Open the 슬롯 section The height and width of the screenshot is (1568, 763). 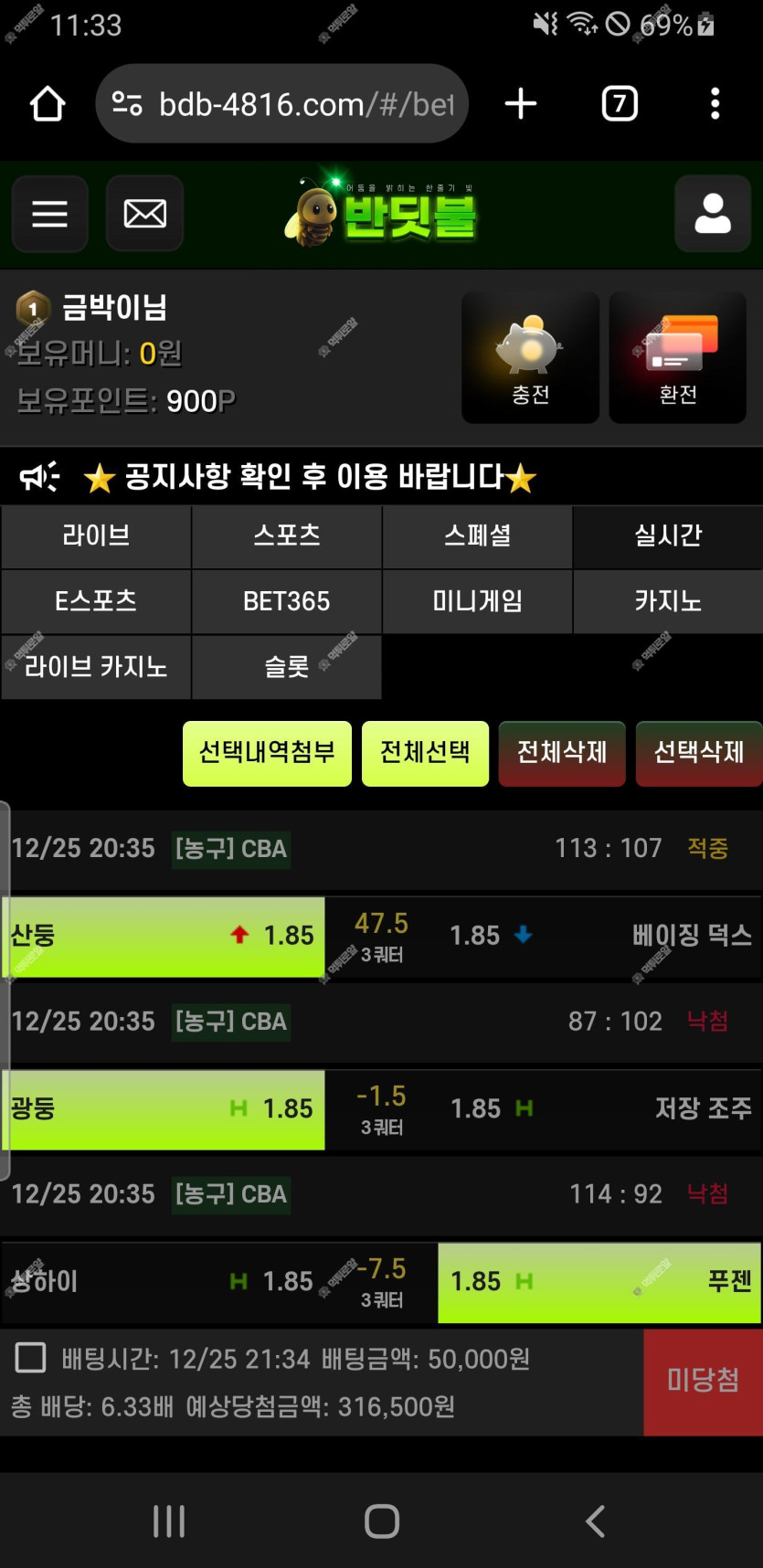coord(287,667)
